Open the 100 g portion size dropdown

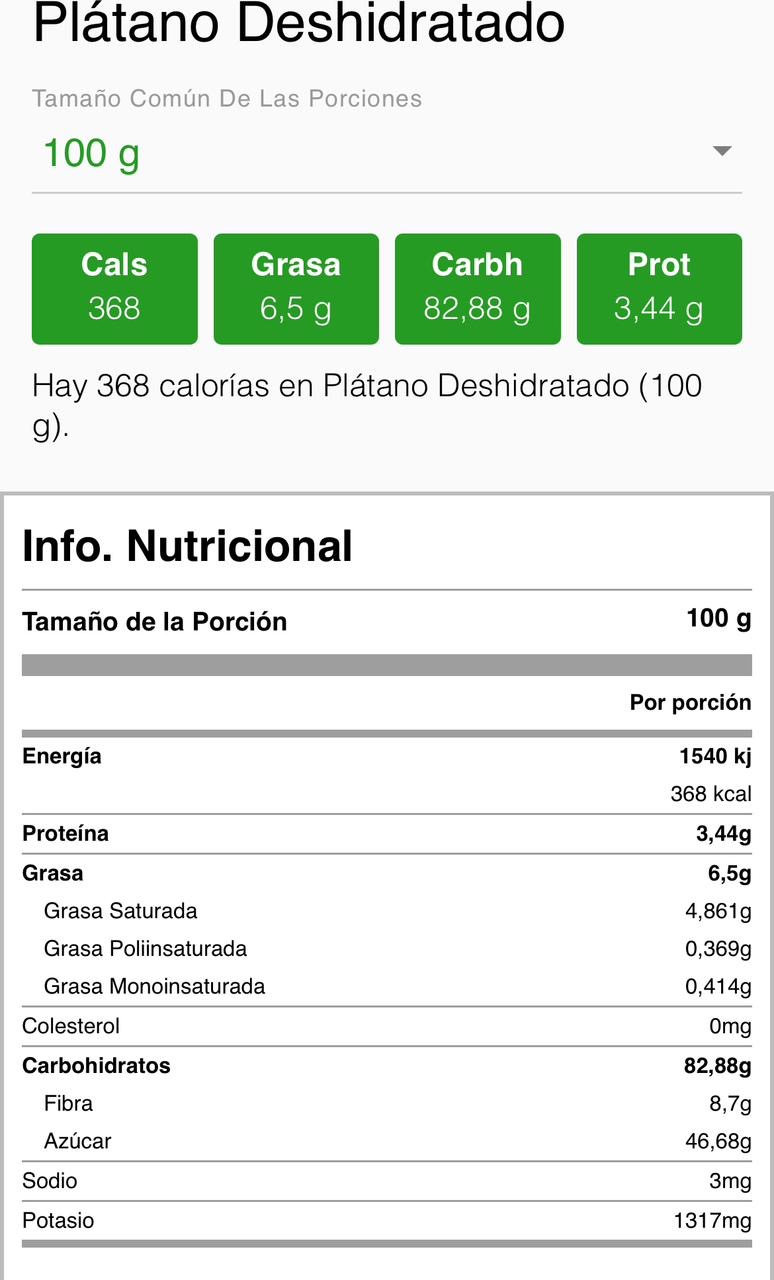(x=387, y=153)
